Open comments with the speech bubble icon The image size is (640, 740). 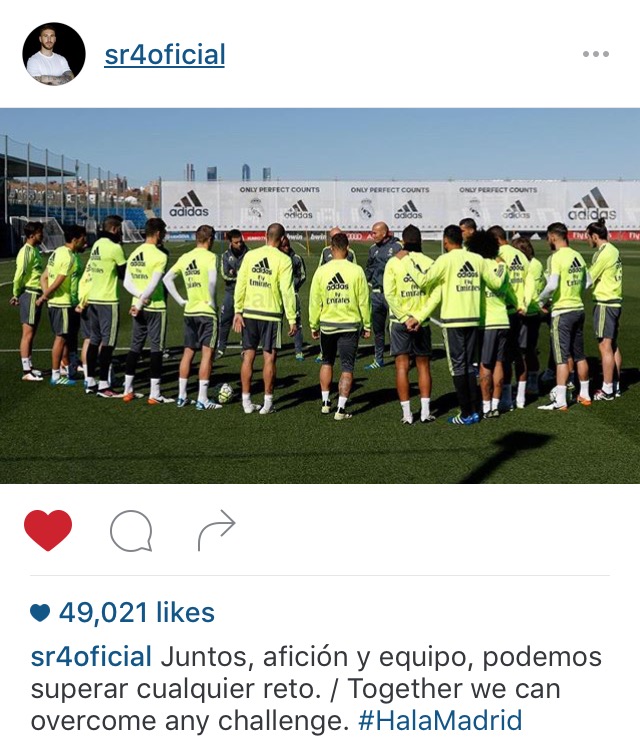[131, 531]
